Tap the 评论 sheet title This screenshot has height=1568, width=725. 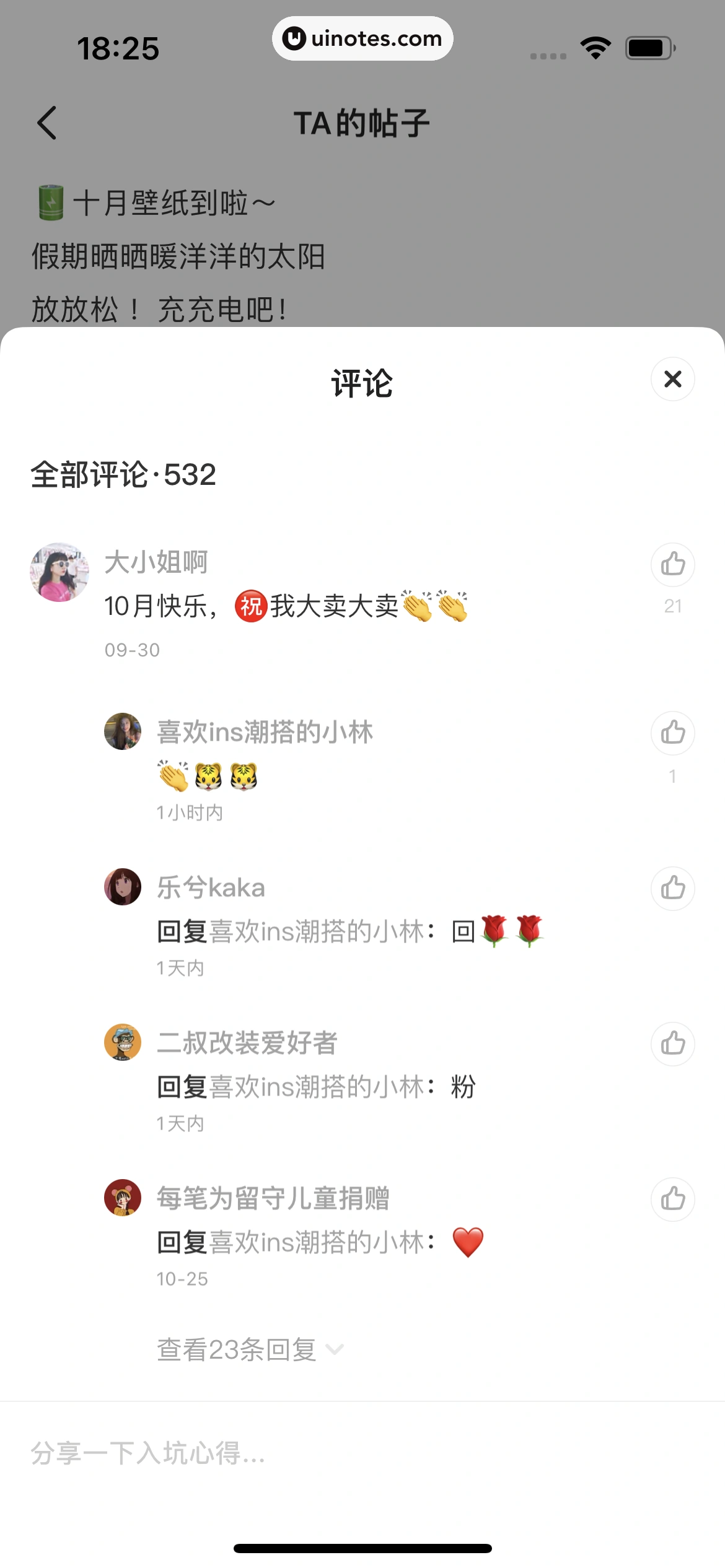(362, 380)
